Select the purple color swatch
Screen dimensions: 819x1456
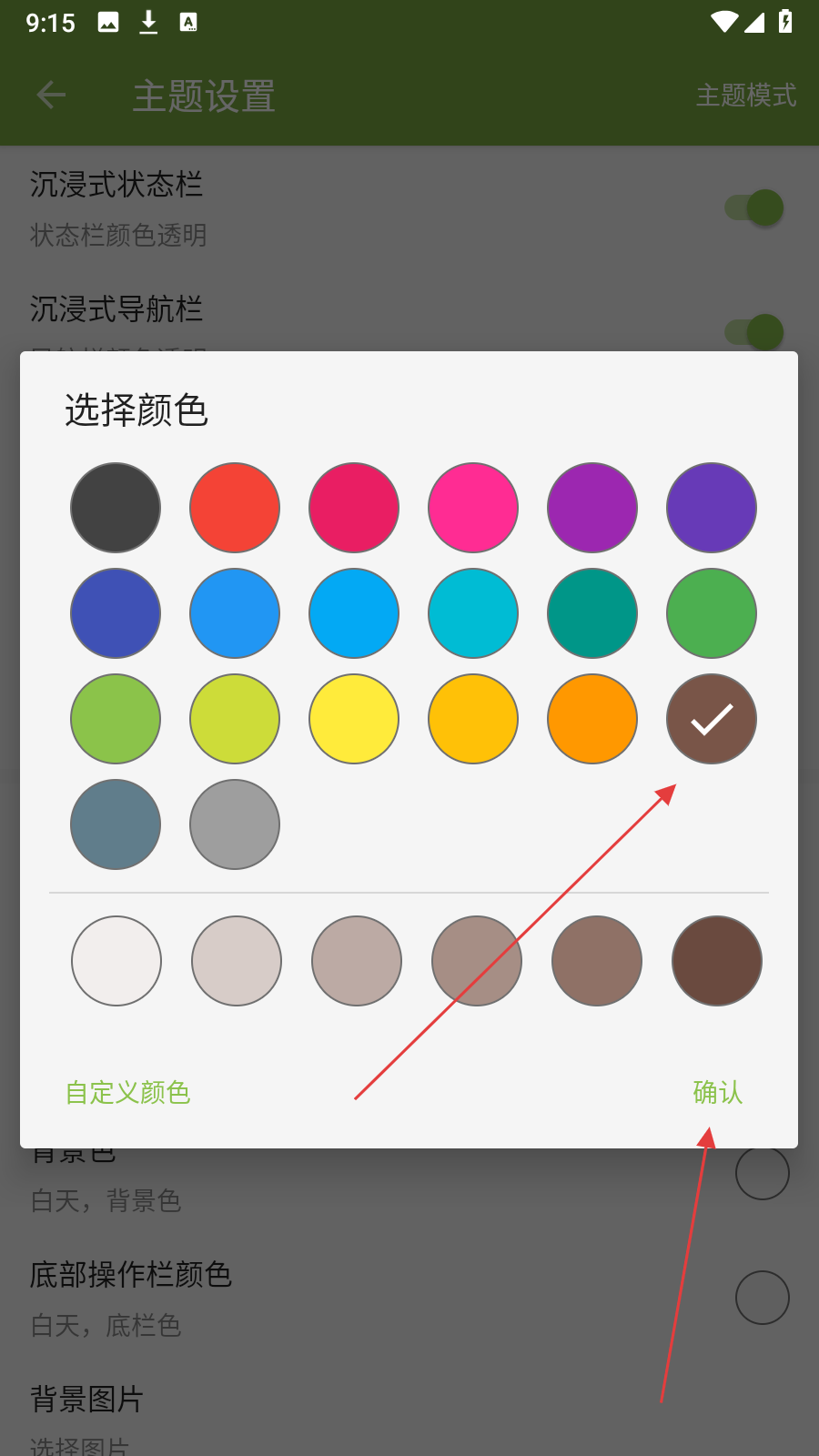(592, 508)
